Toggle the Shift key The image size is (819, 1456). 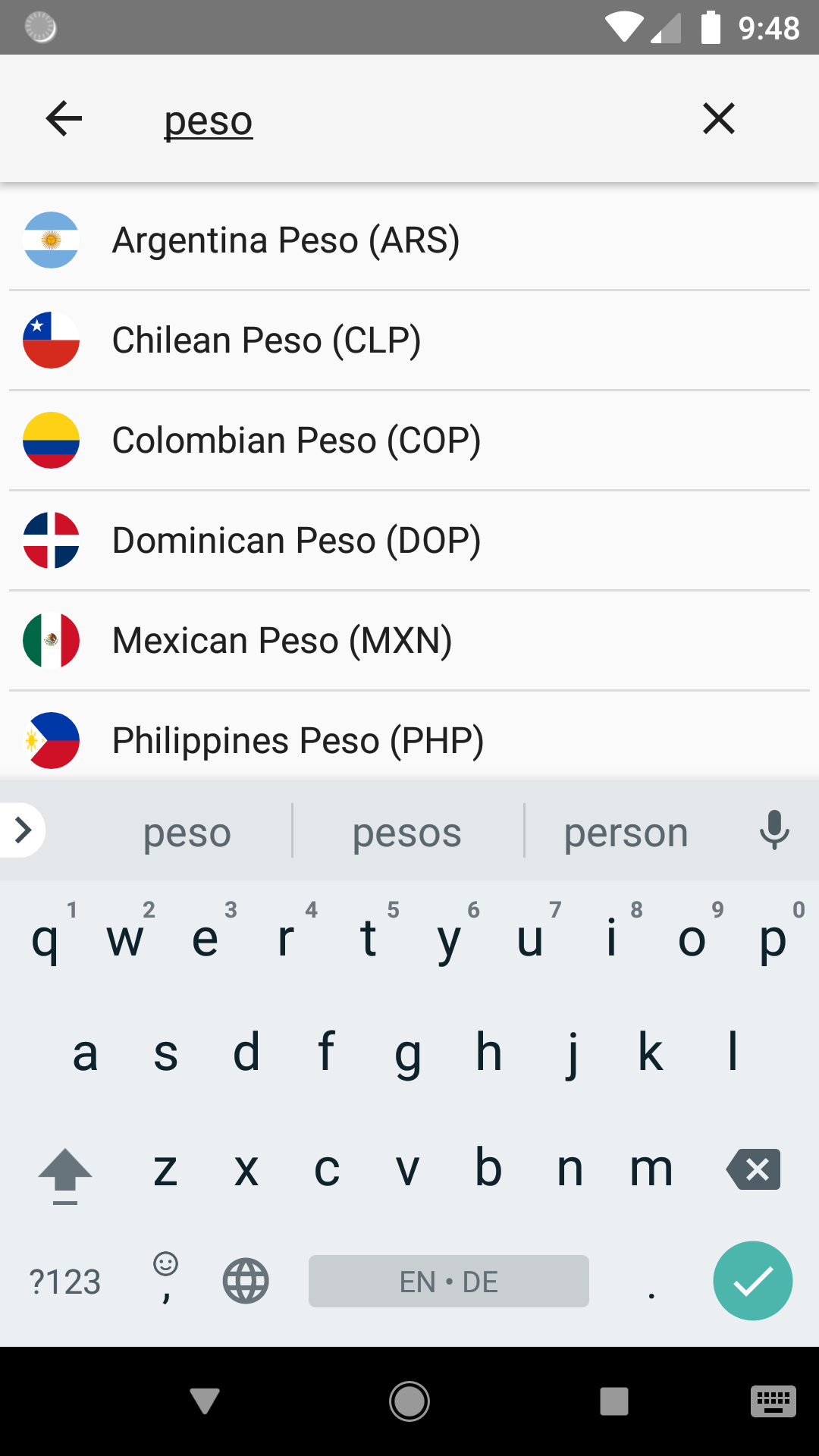[65, 1169]
